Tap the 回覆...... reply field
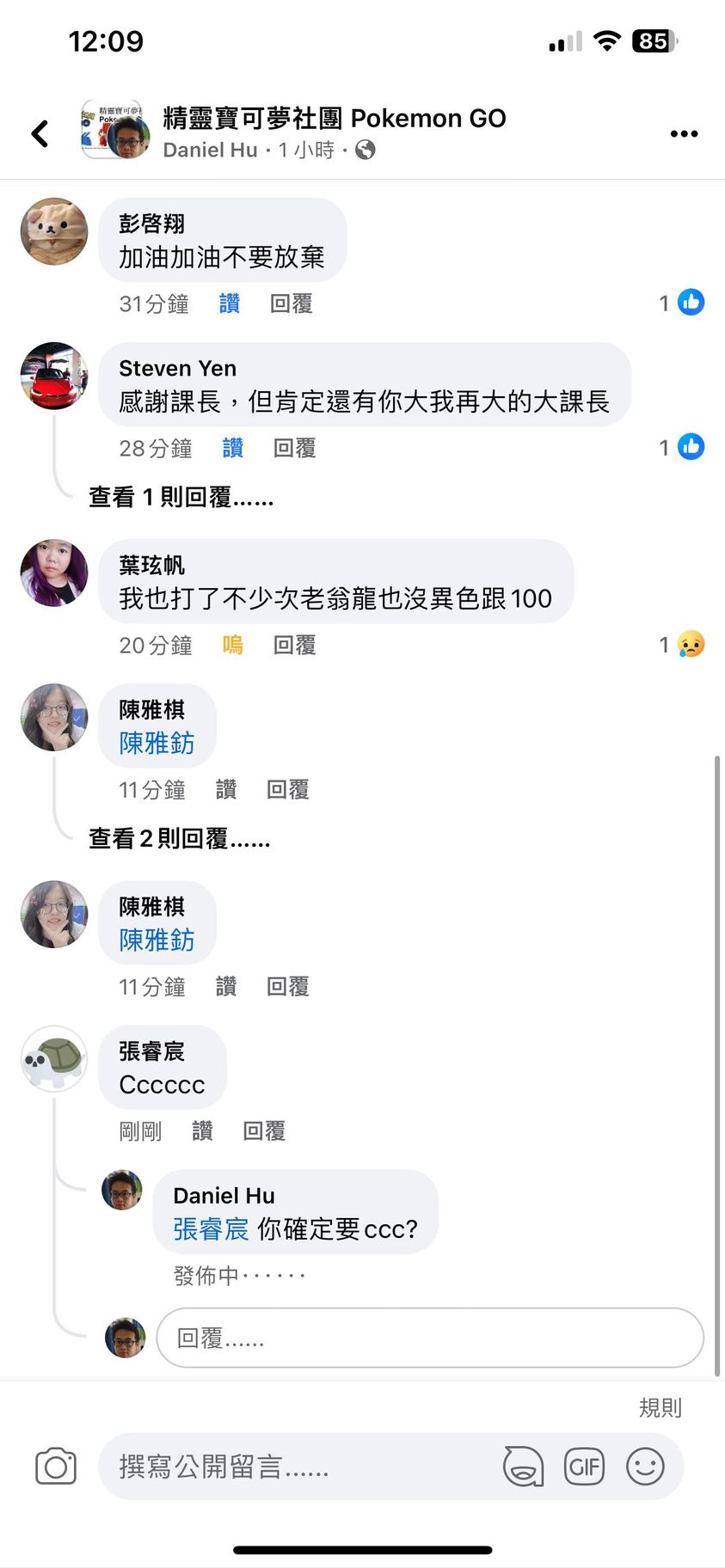The height and width of the screenshot is (1568, 725). click(430, 1338)
